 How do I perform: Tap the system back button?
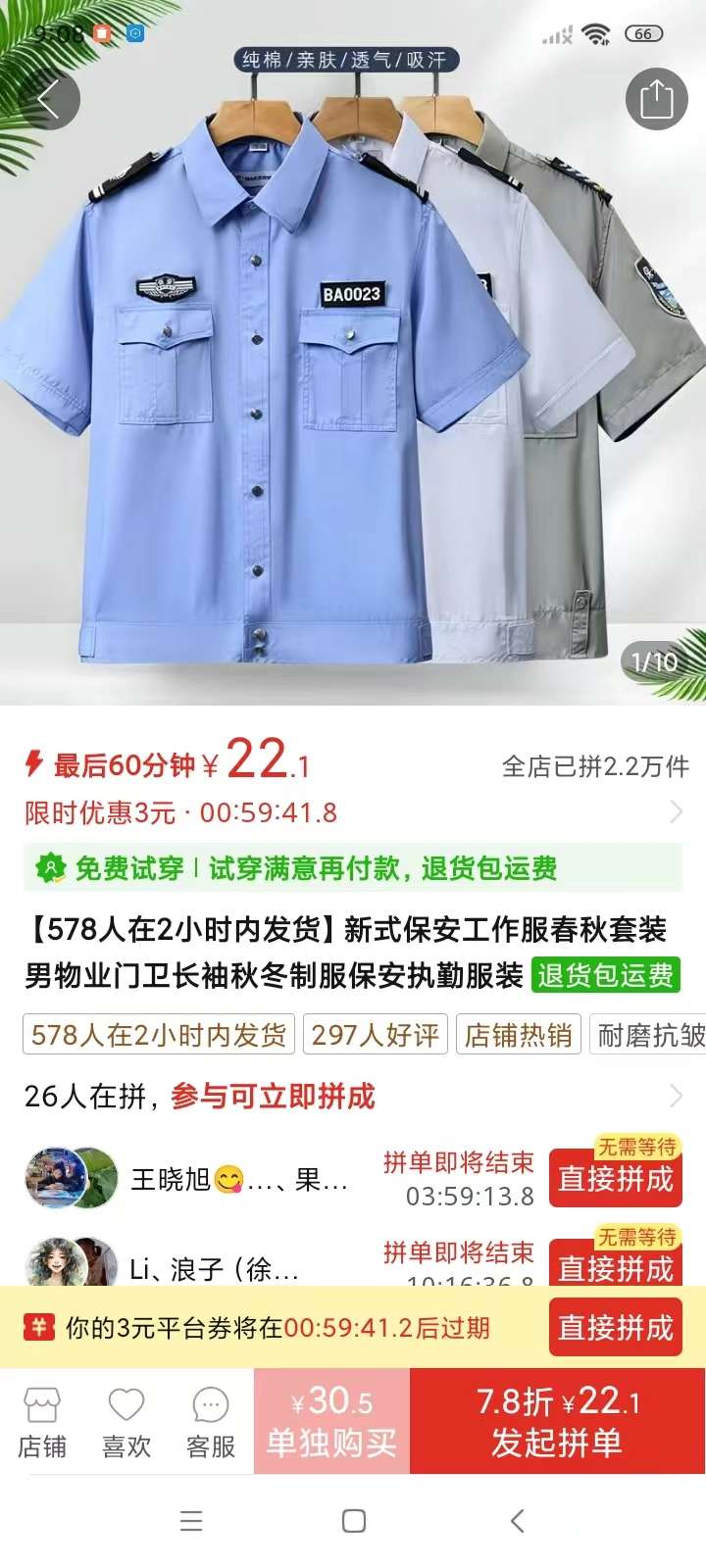(x=518, y=1521)
